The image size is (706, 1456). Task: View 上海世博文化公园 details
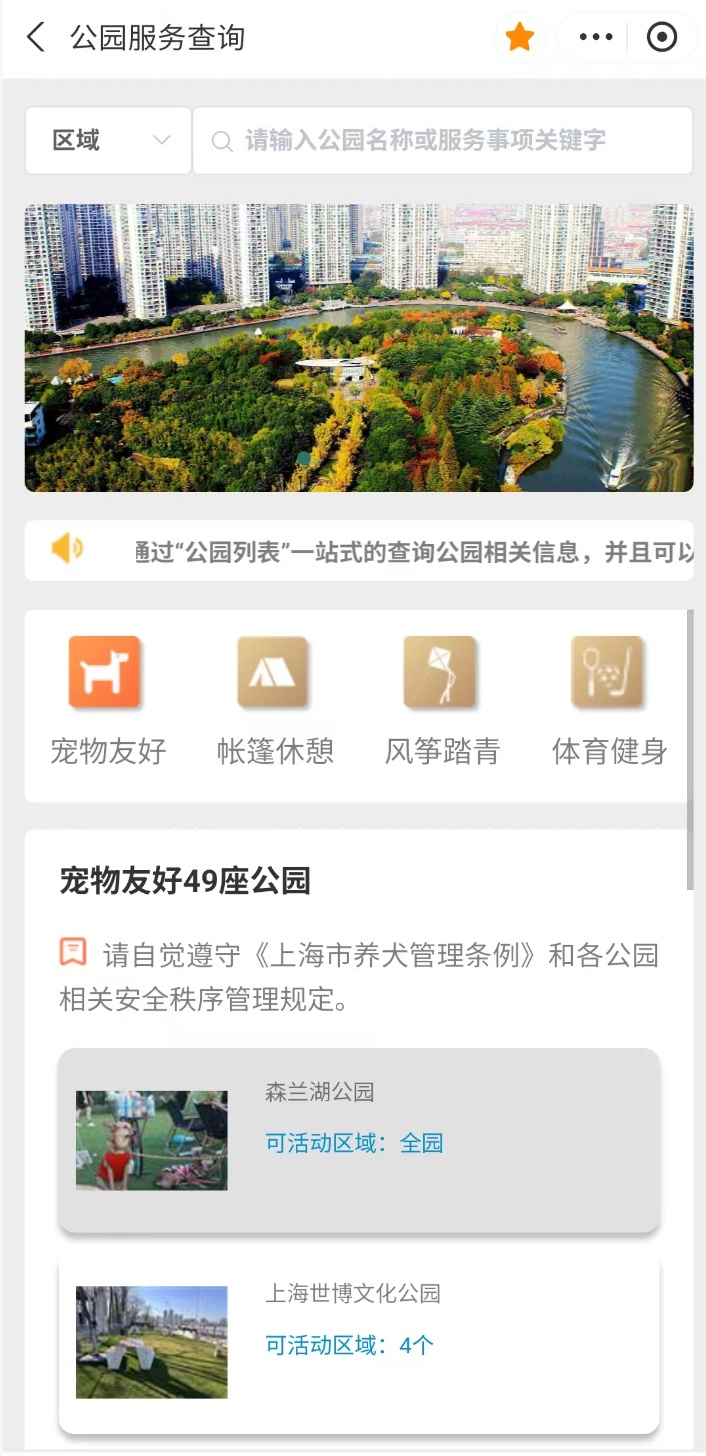[358, 1342]
